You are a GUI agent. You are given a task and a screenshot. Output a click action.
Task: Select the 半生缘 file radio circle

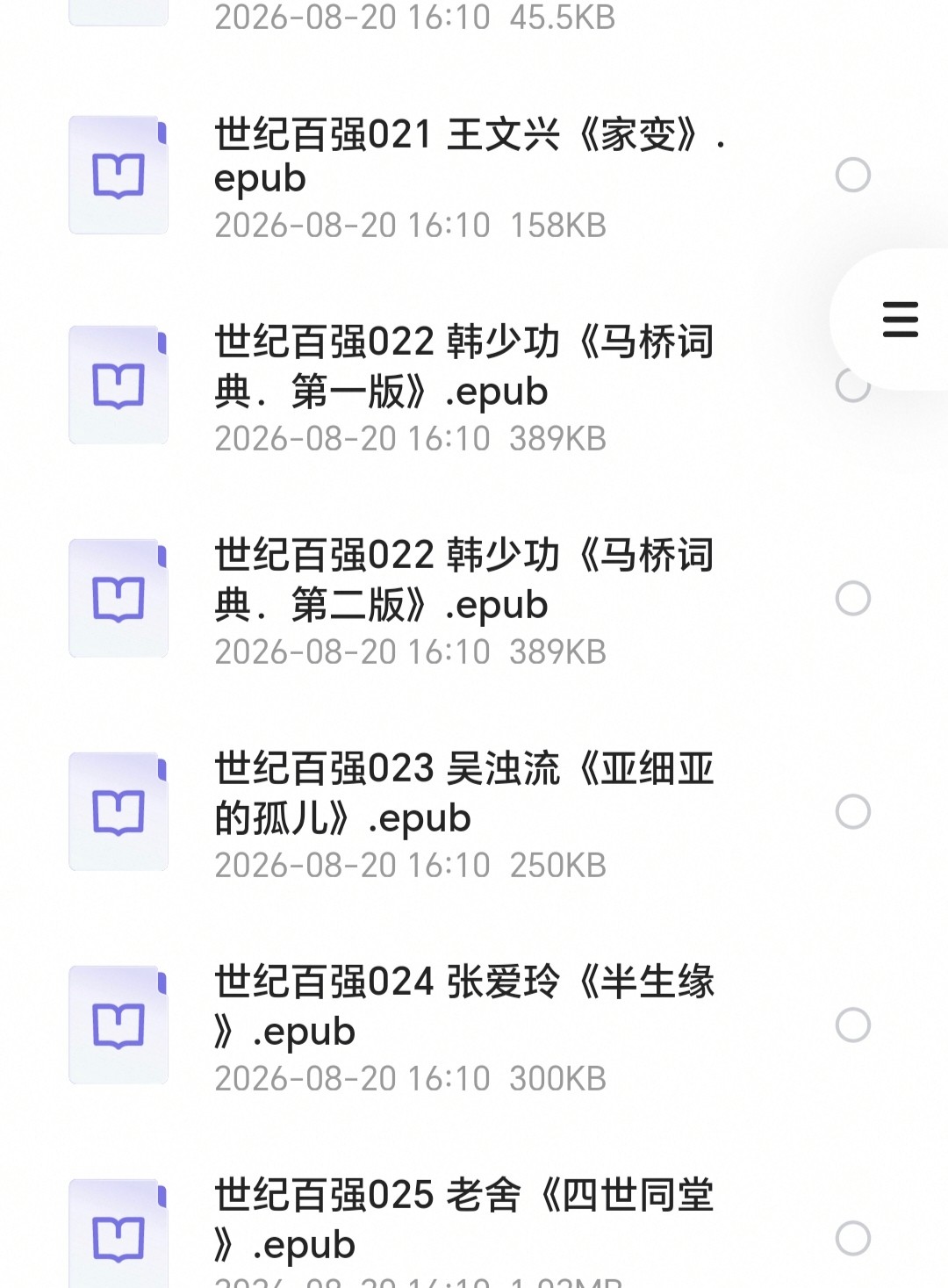click(852, 1025)
